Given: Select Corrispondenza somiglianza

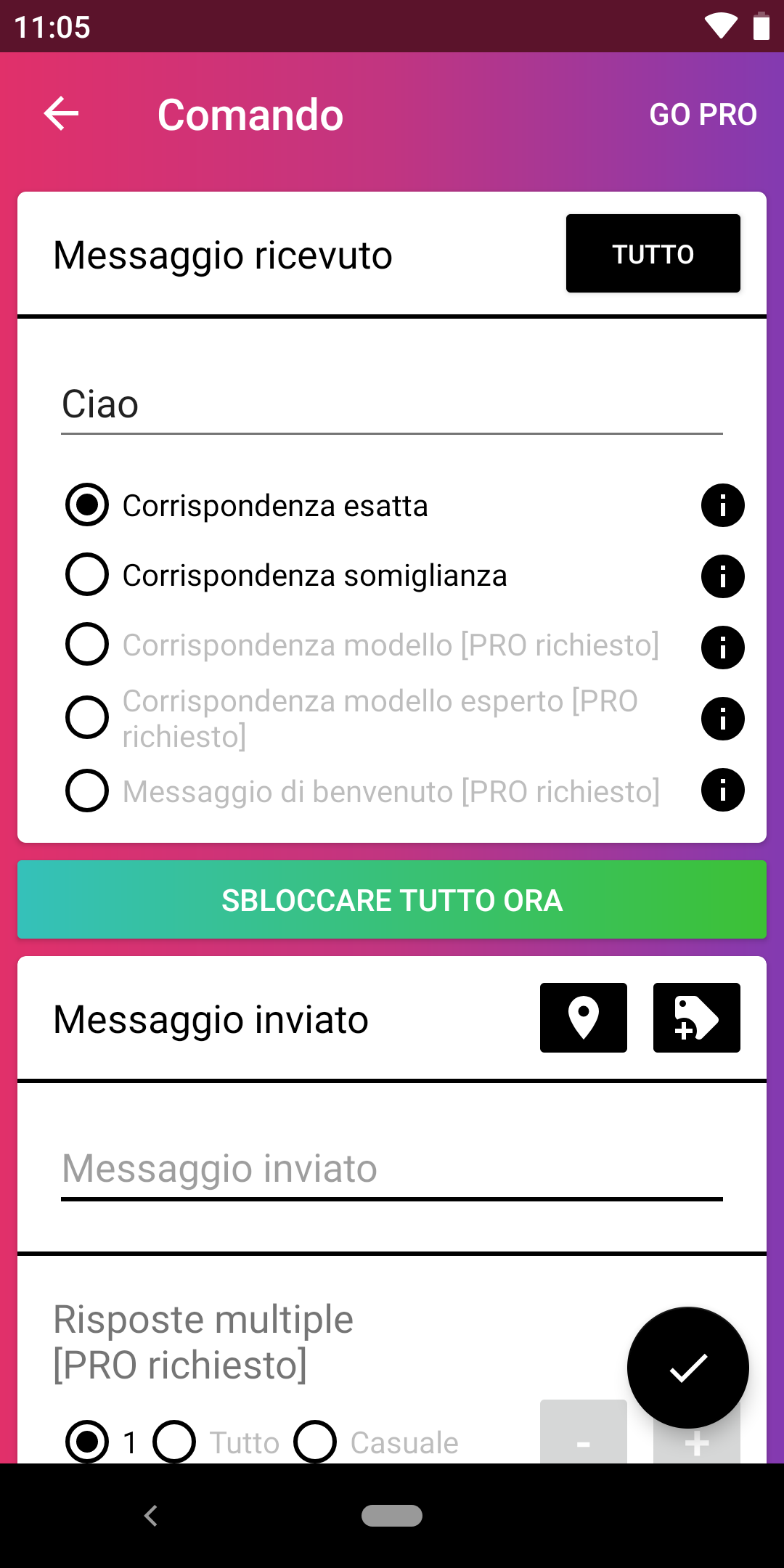Looking at the screenshot, I should 286,575.
